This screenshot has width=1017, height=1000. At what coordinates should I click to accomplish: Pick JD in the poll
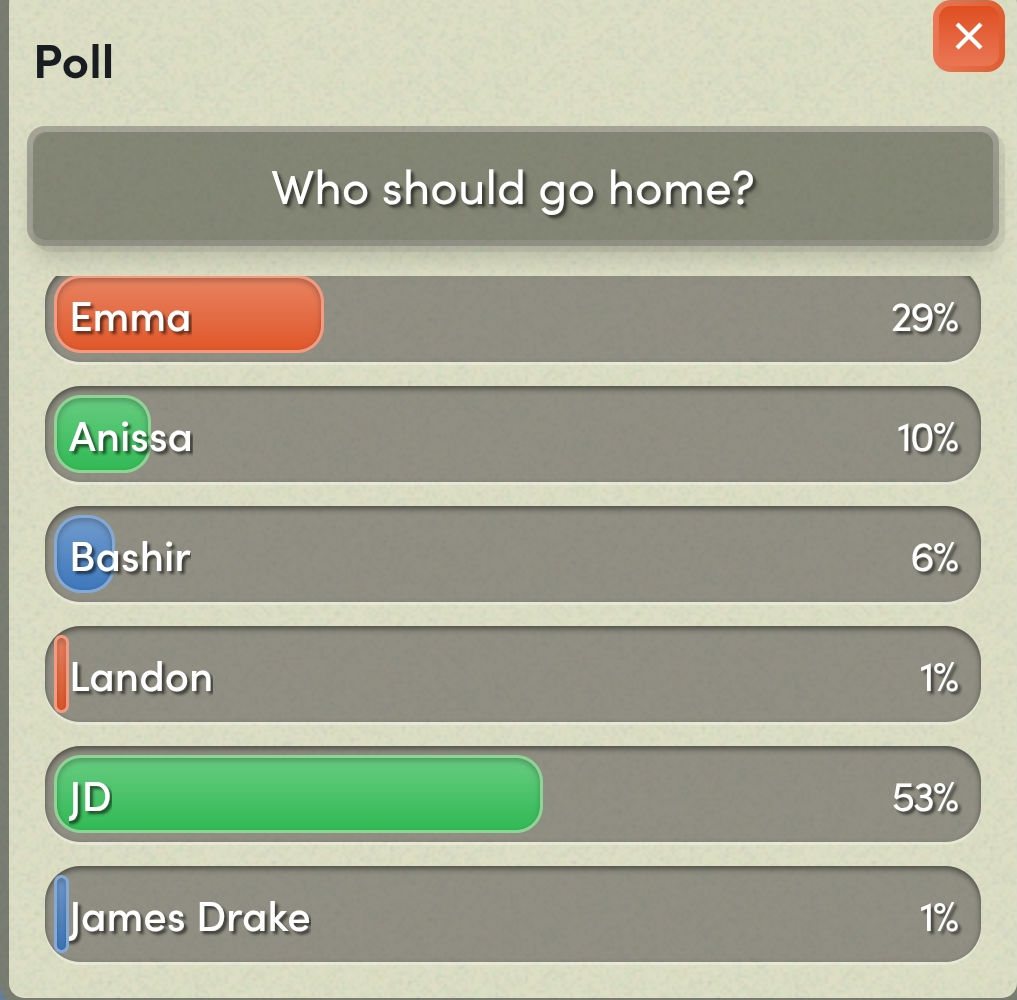pos(512,795)
